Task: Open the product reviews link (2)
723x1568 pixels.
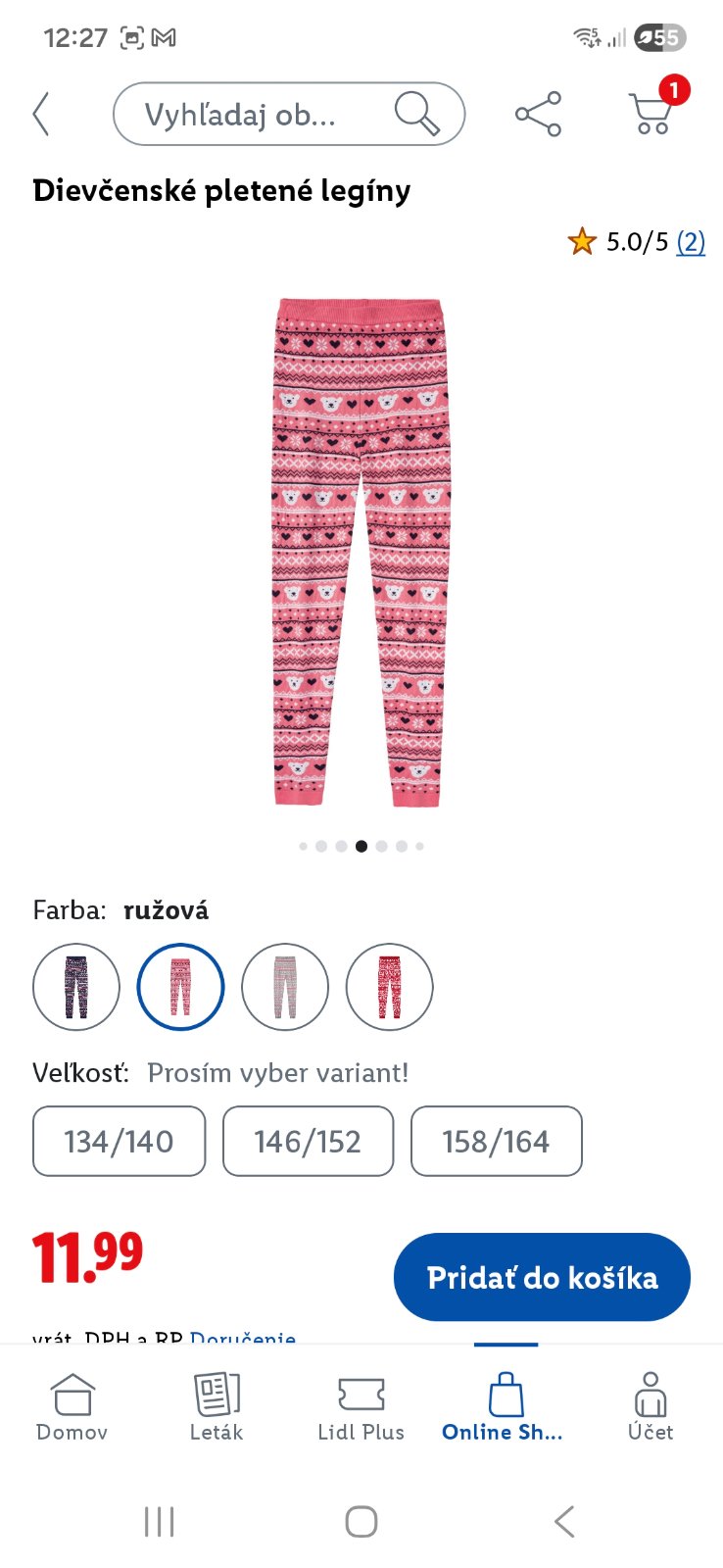Action: pos(691,241)
